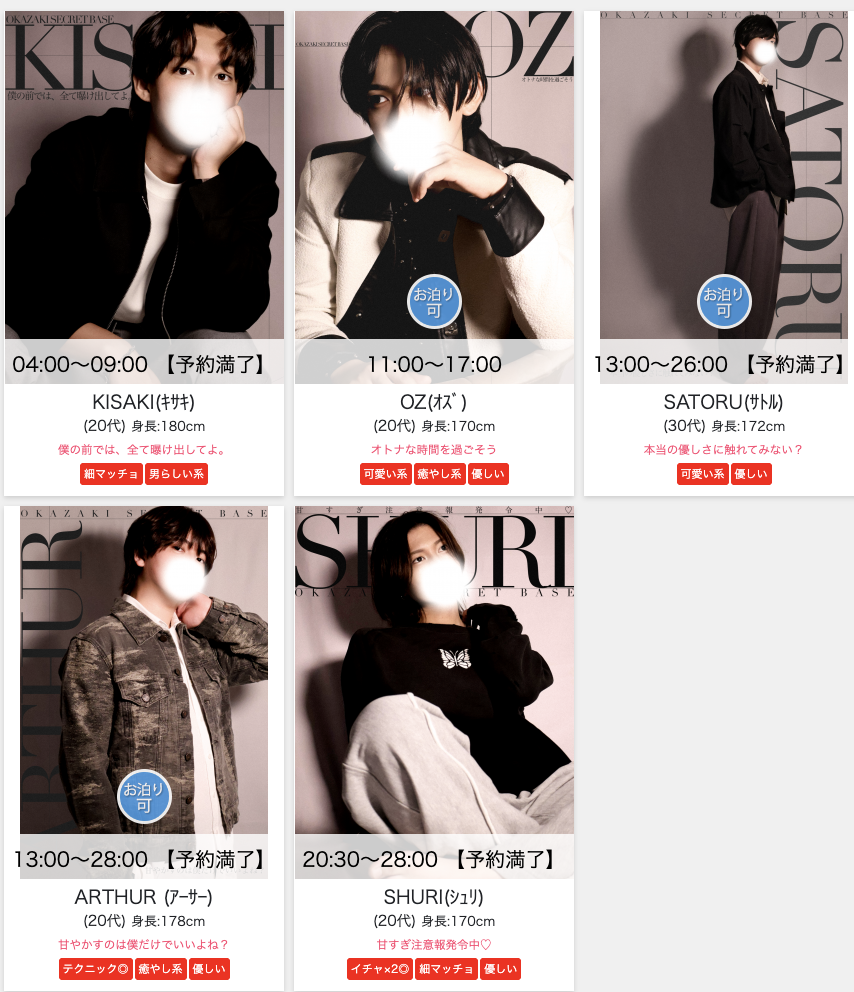This screenshot has width=854, height=992.
Task: Tap the イチャ×2◎ tag under SHURI
Action: [x=379, y=968]
